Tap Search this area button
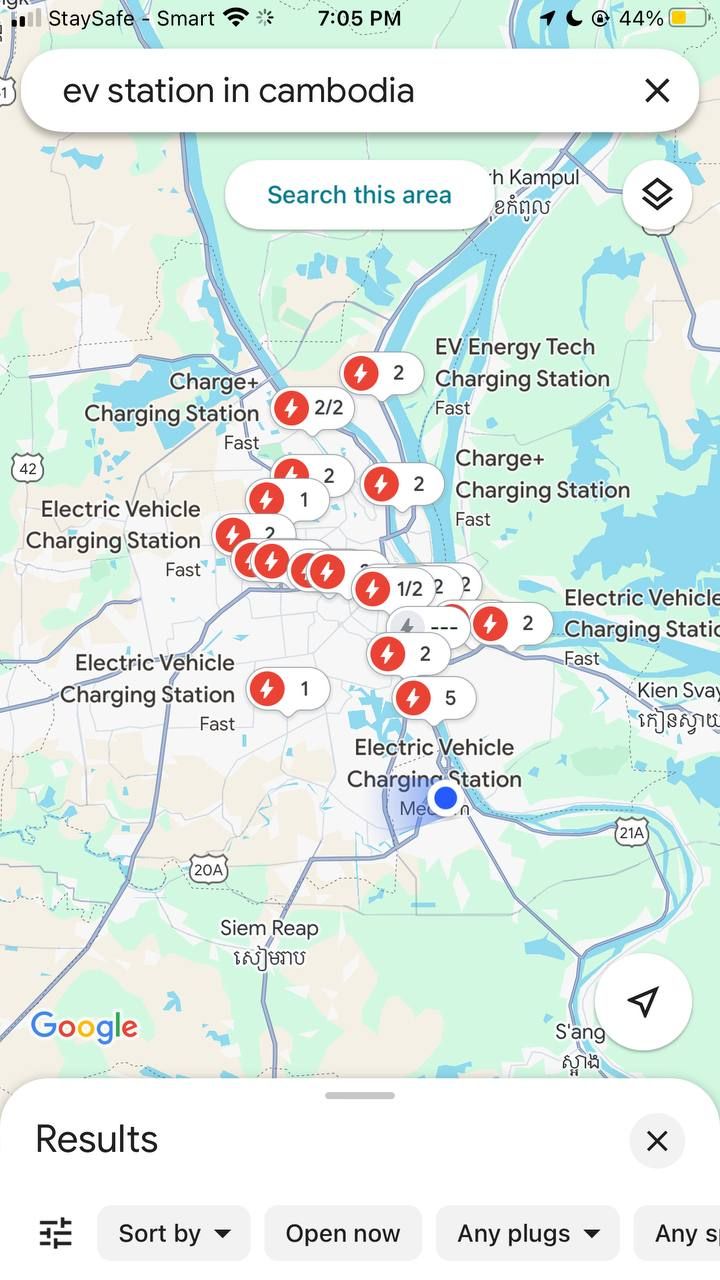 click(x=359, y=195)
